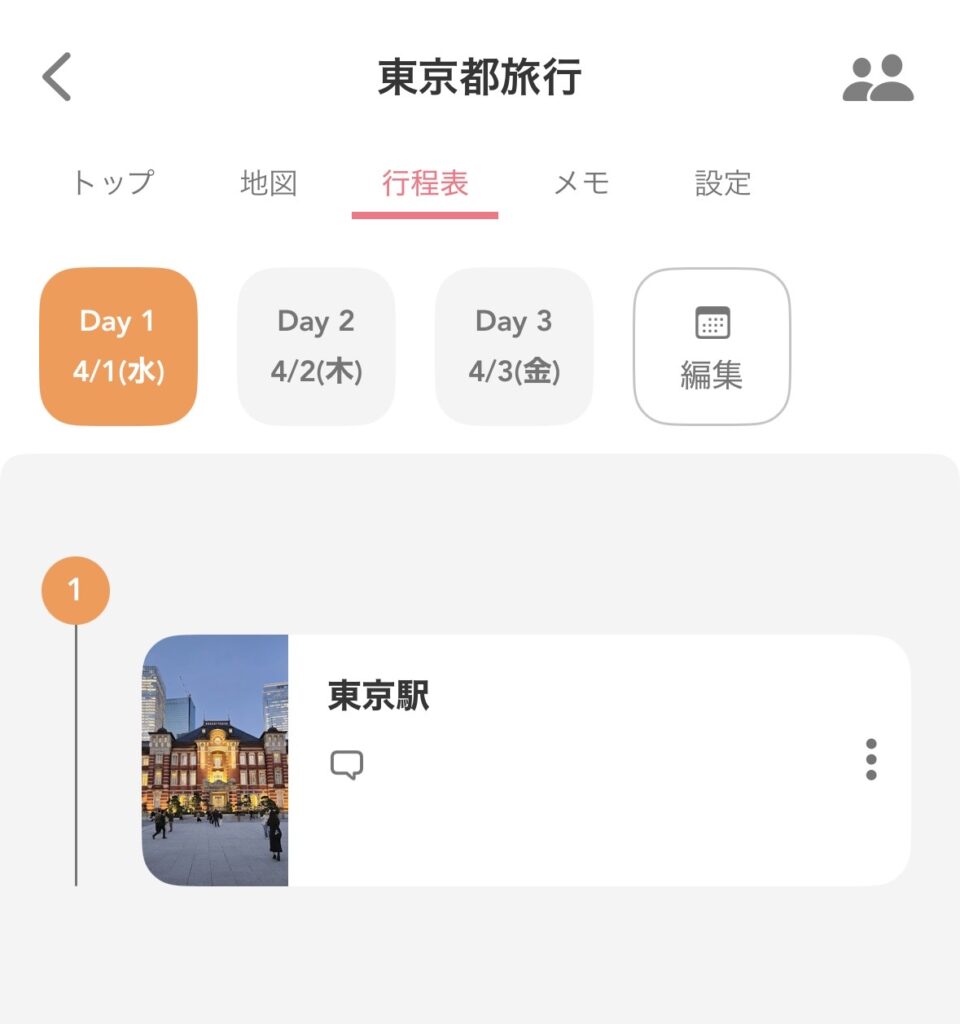The height and width of the screenshot is (1024, 960).
Task: Switch to the トップ tab
Action: 113,183
